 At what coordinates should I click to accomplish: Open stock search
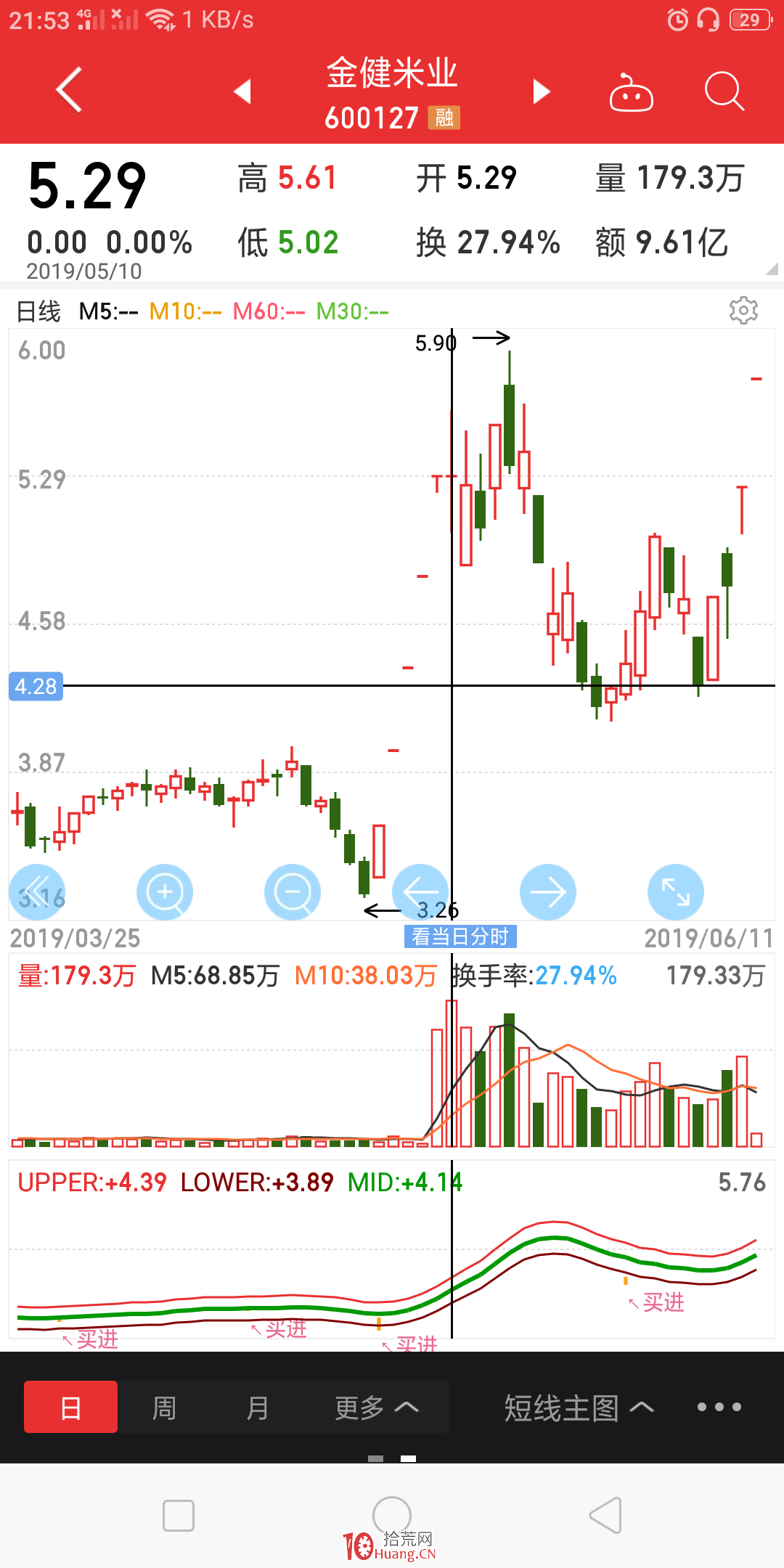click(724, 91)
